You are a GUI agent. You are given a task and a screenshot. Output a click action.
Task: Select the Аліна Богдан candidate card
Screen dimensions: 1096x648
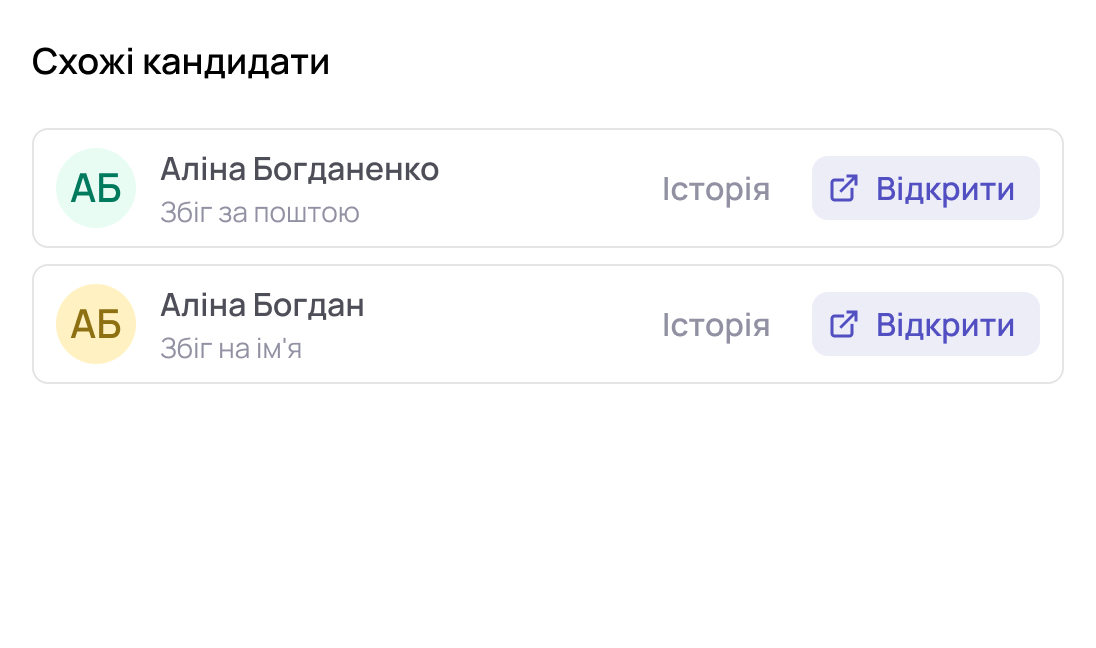(x=400, y=324)
